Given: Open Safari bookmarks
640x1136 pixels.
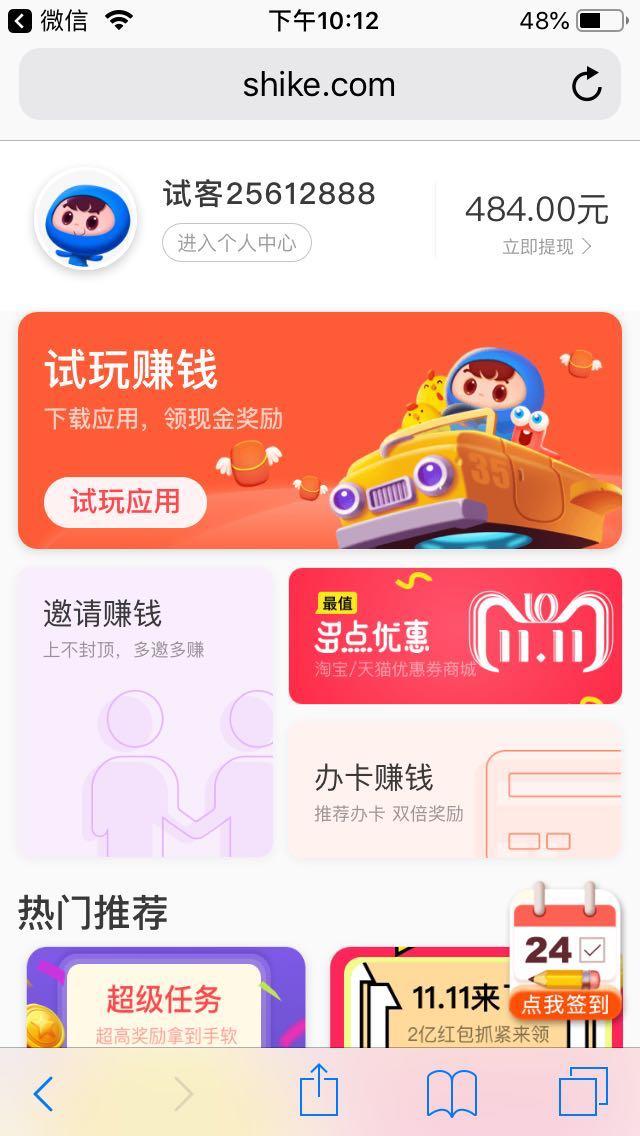Looking at the screenshot, I should (x=451, y=1094).
